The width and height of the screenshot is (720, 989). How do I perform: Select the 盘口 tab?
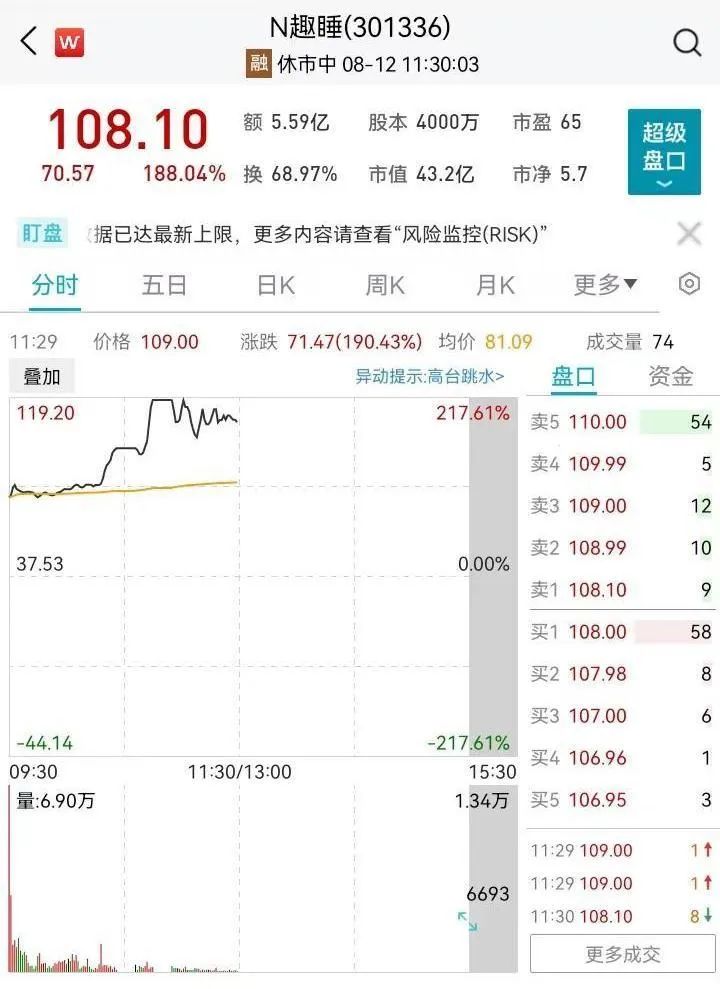click(574, 376)
